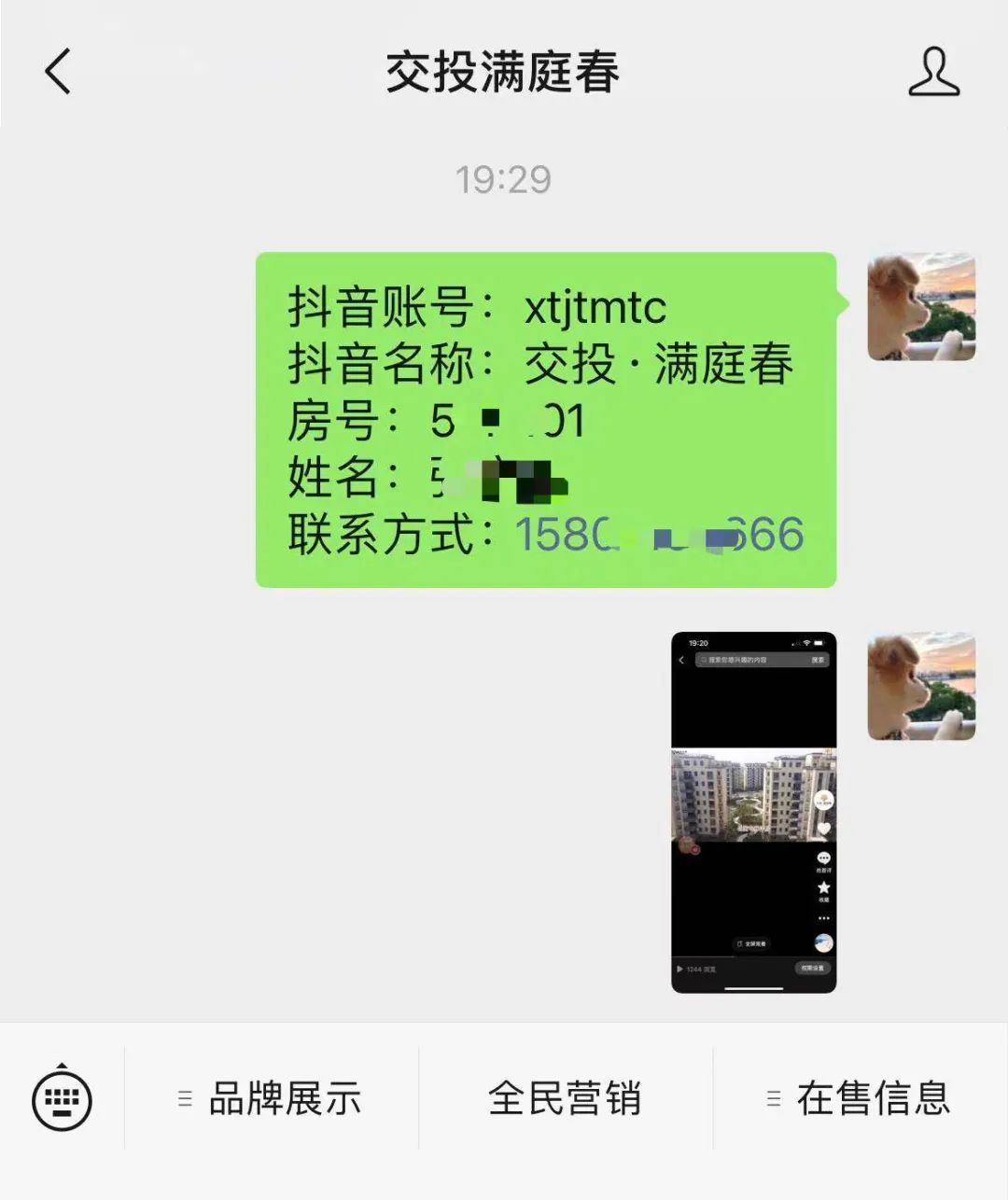Open 全民营销 menu item

565,1099
